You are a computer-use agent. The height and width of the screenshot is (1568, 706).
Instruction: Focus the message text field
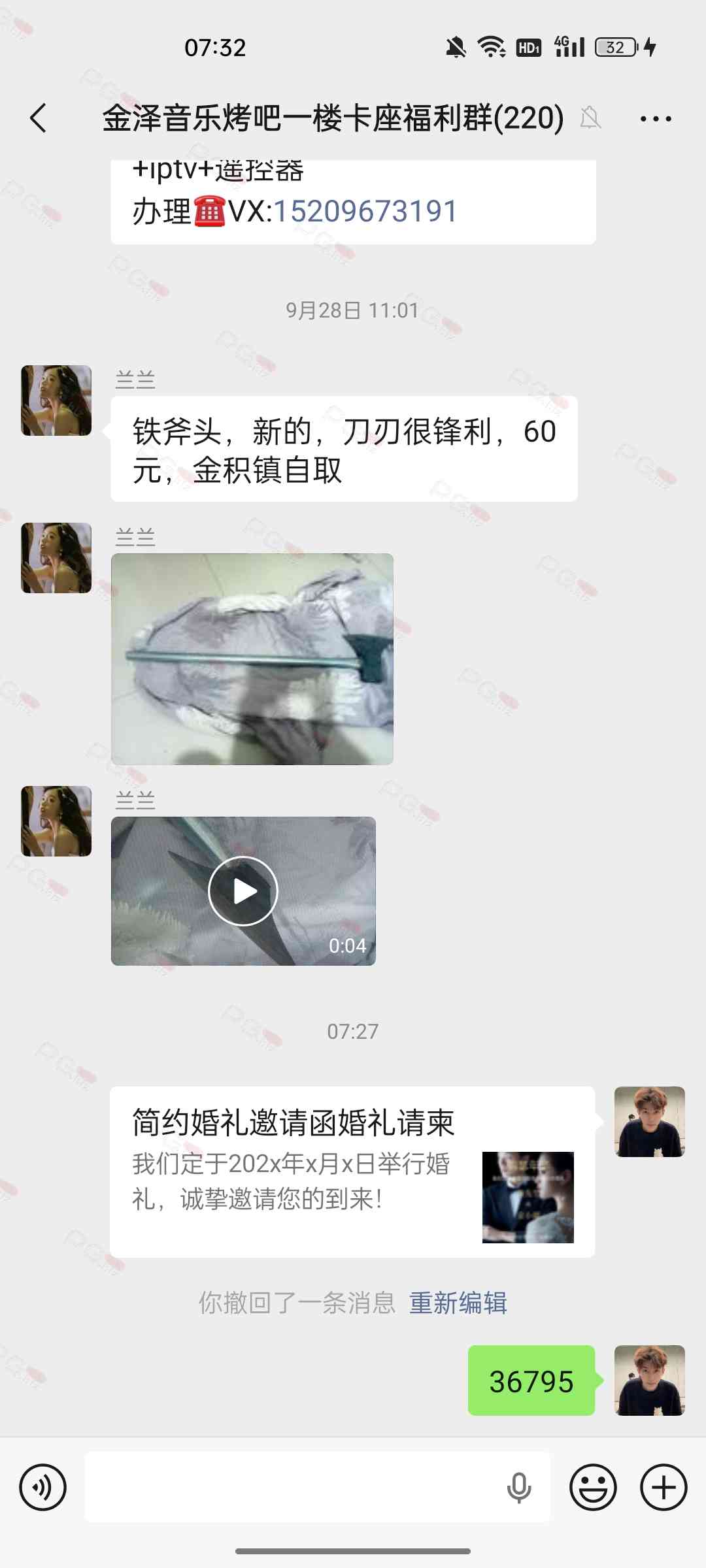coord(294,1488)
